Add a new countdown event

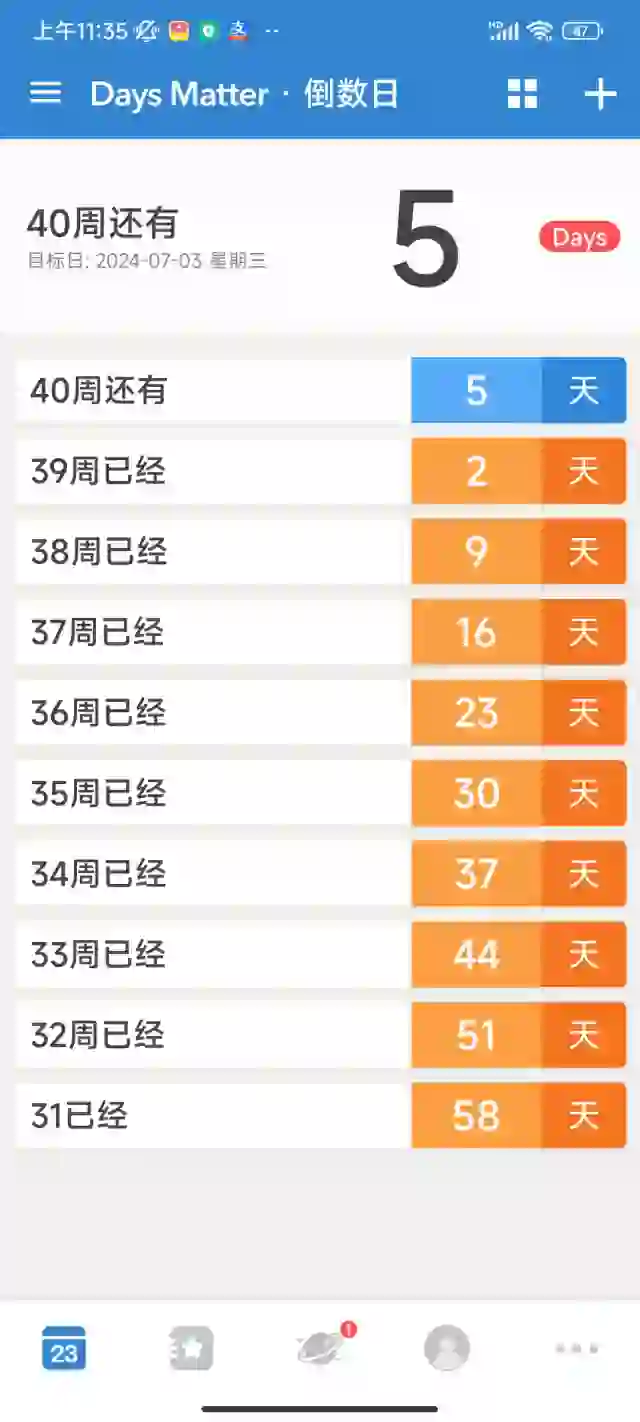tap(600, 94)
